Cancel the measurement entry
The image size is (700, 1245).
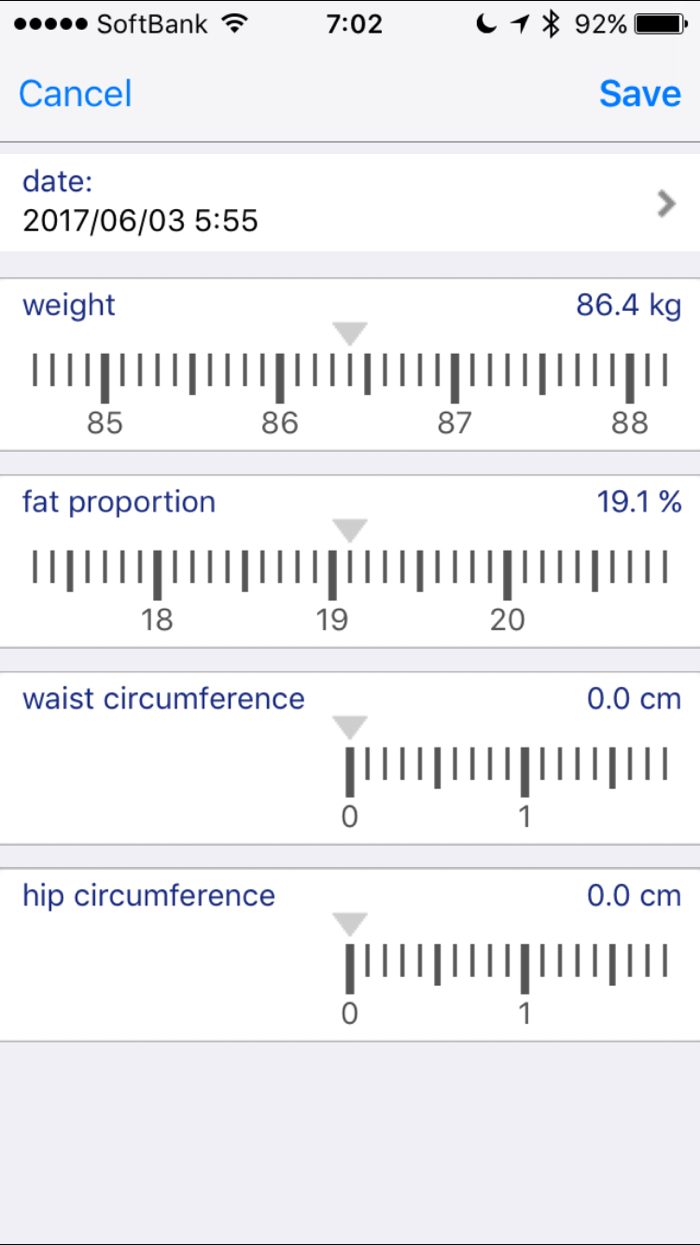click(x=75, y=94)
